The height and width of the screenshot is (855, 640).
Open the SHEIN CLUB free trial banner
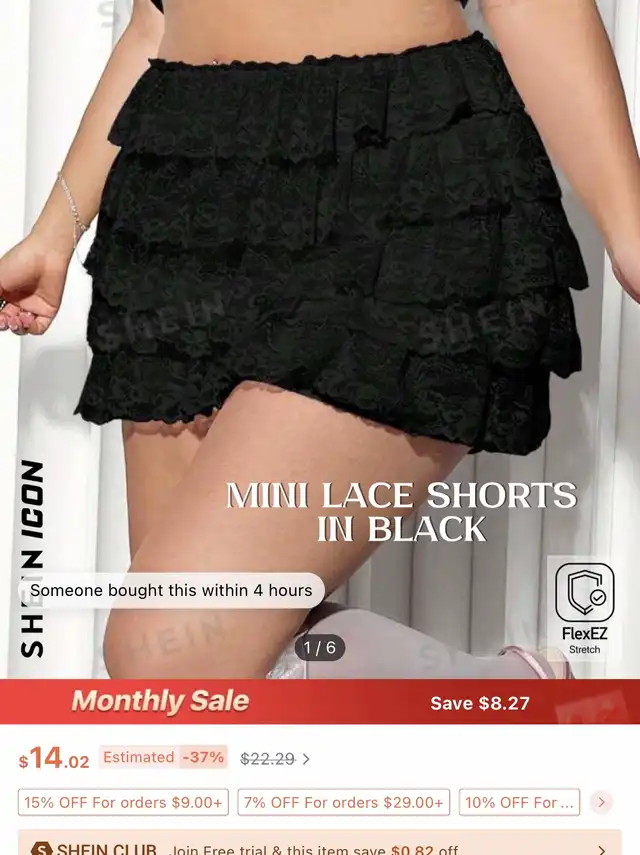pyautogui.click(x=320, y=846)
